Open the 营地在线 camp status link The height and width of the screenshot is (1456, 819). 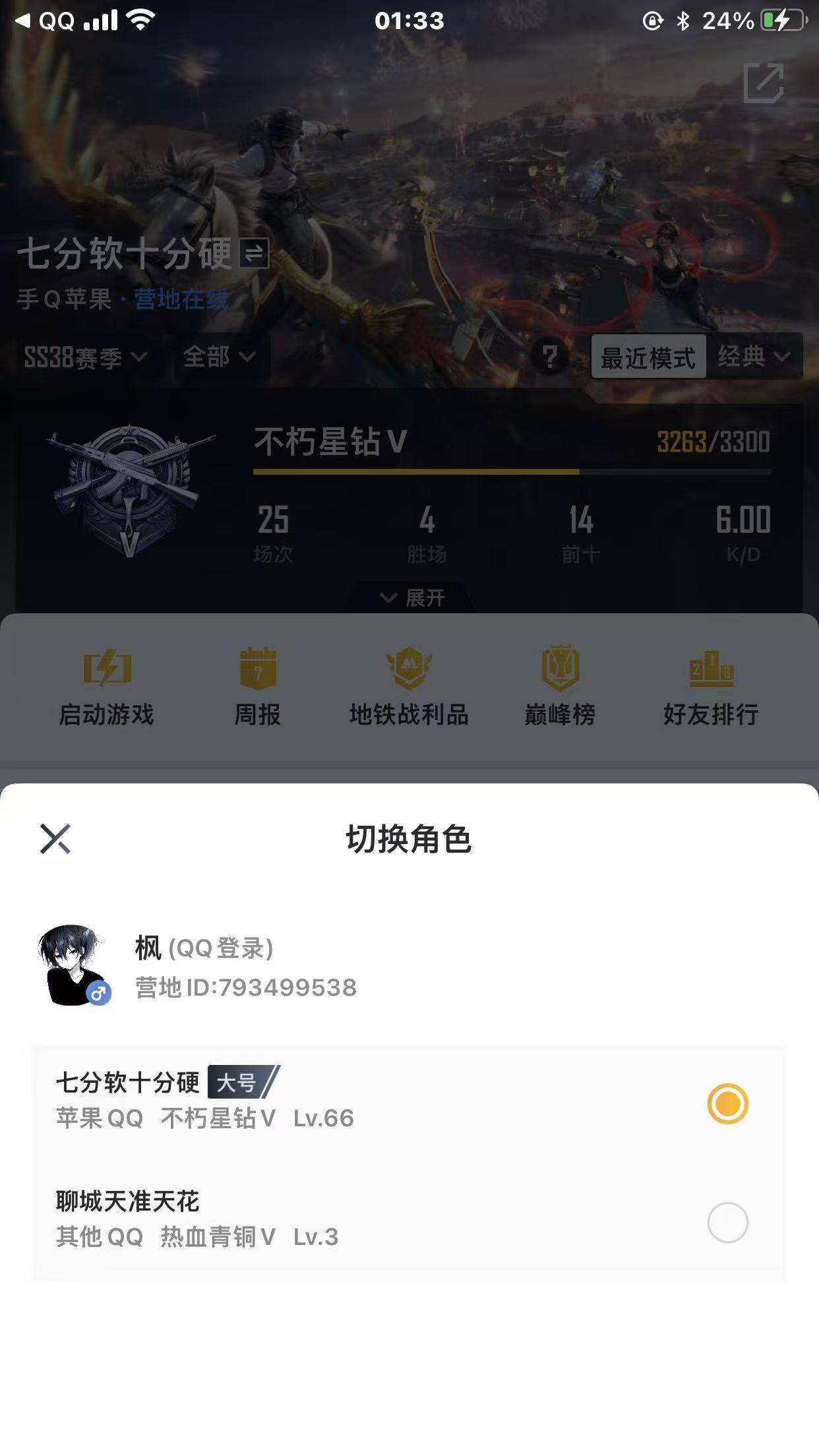tap(182, 298)
